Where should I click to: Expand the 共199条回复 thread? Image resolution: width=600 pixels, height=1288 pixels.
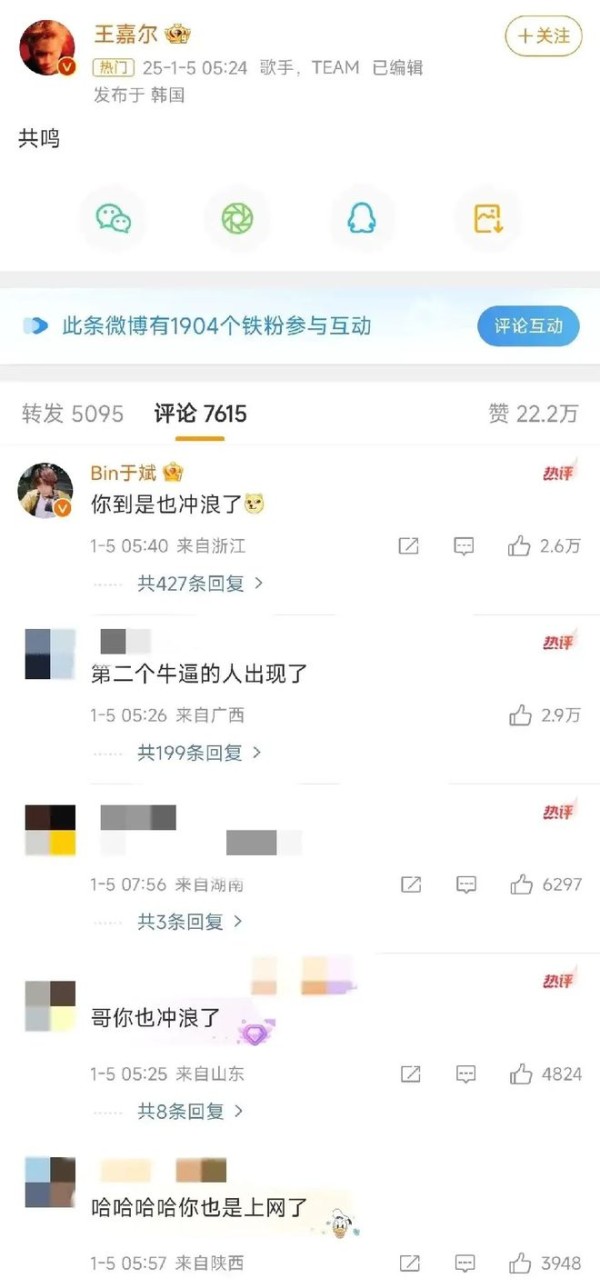[x=199, y=753]
